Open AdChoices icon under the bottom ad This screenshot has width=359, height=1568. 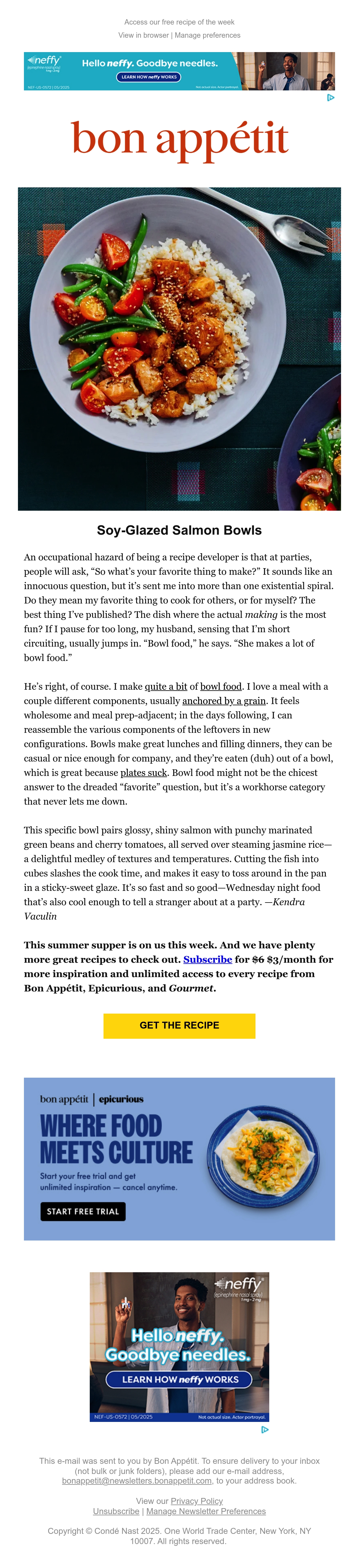[x=265, y=1430]
